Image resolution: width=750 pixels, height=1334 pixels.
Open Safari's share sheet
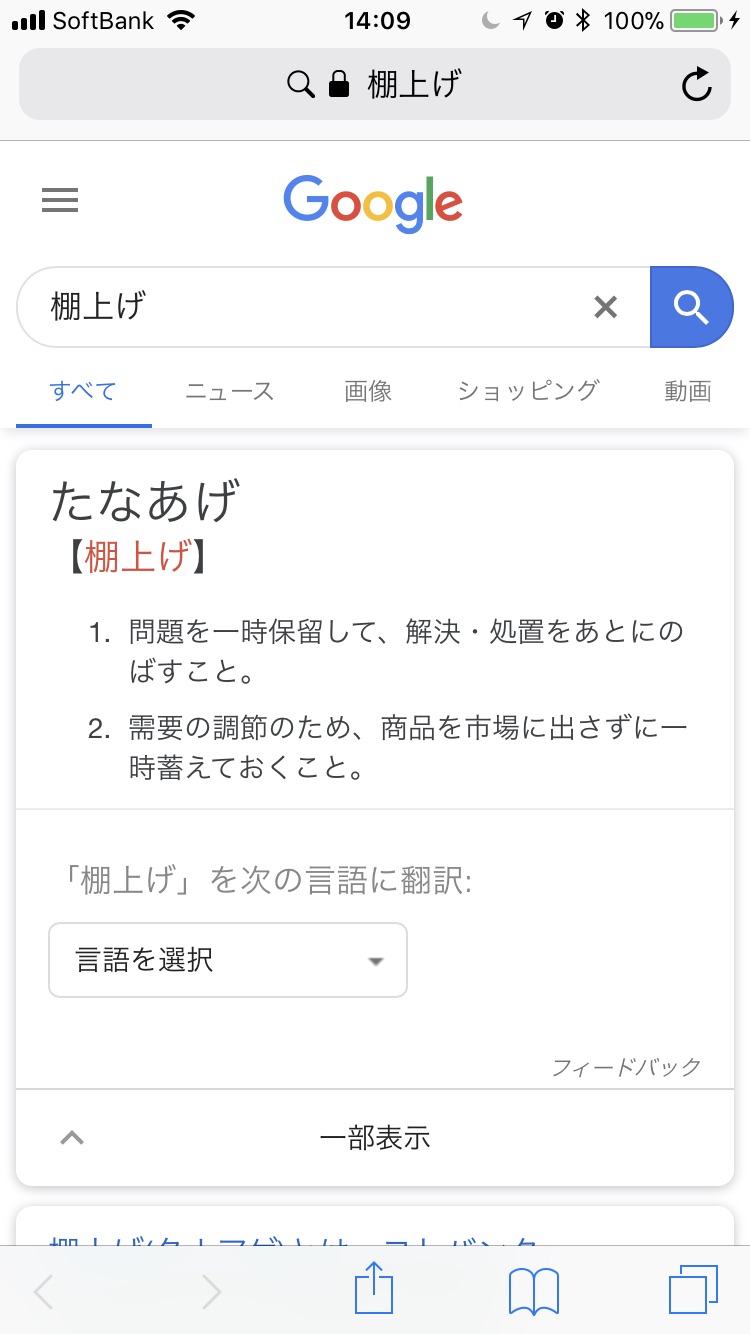(375, 1289)
